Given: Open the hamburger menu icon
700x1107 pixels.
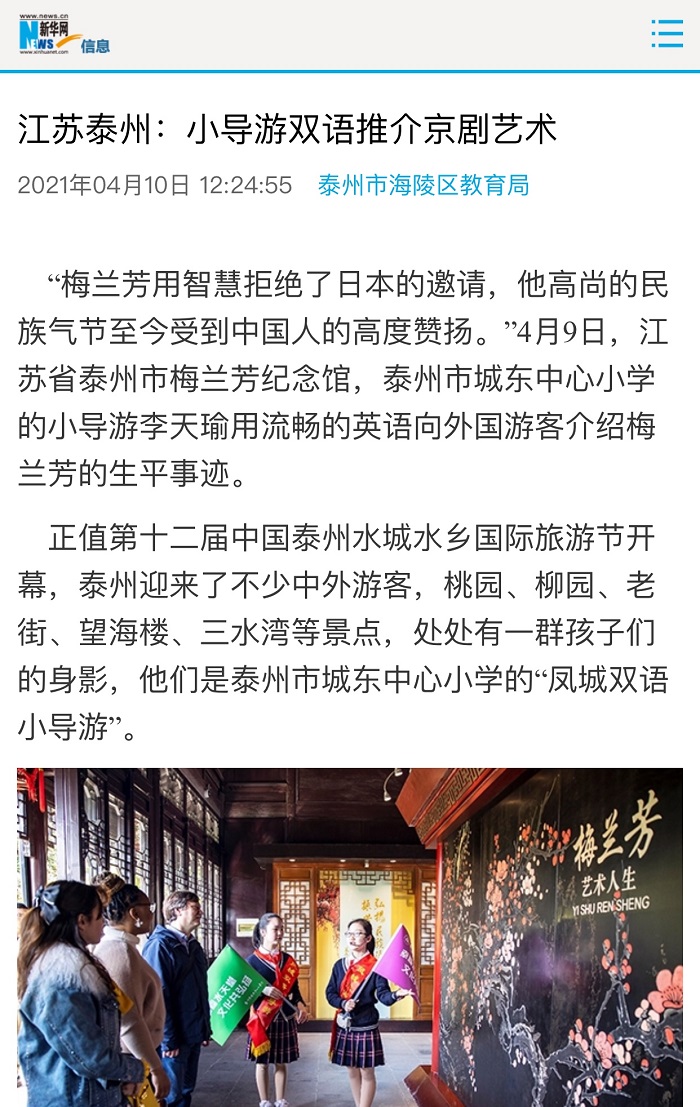Looking at the screenshot, I should 666,34.
